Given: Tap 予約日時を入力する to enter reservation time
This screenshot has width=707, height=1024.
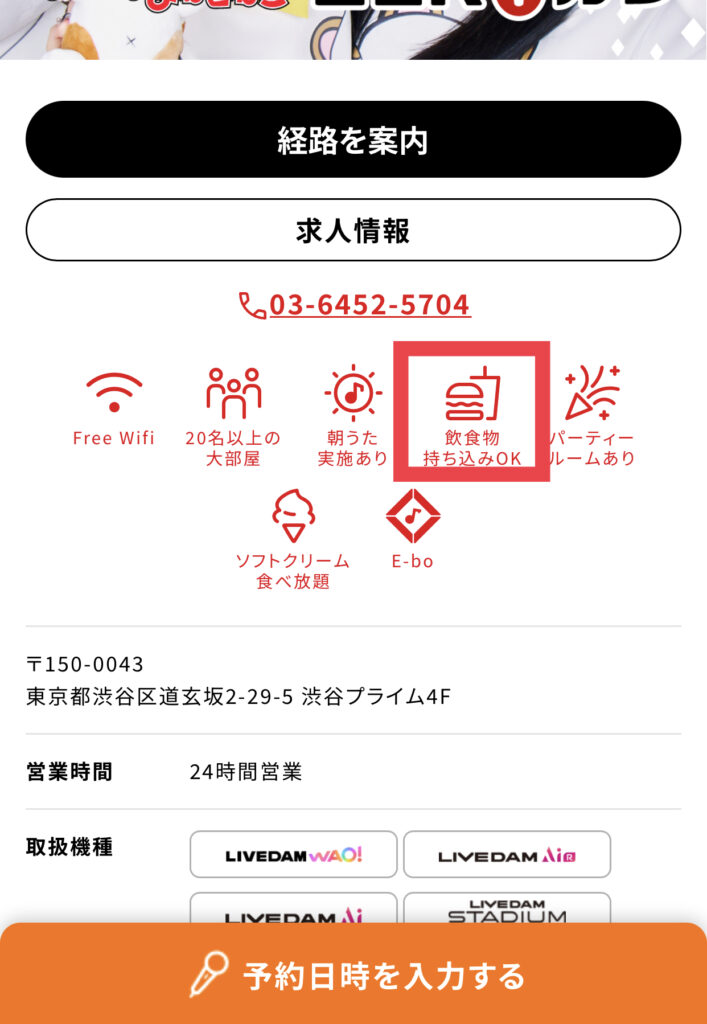Looking at the screenshot, I should pos(353,974).
